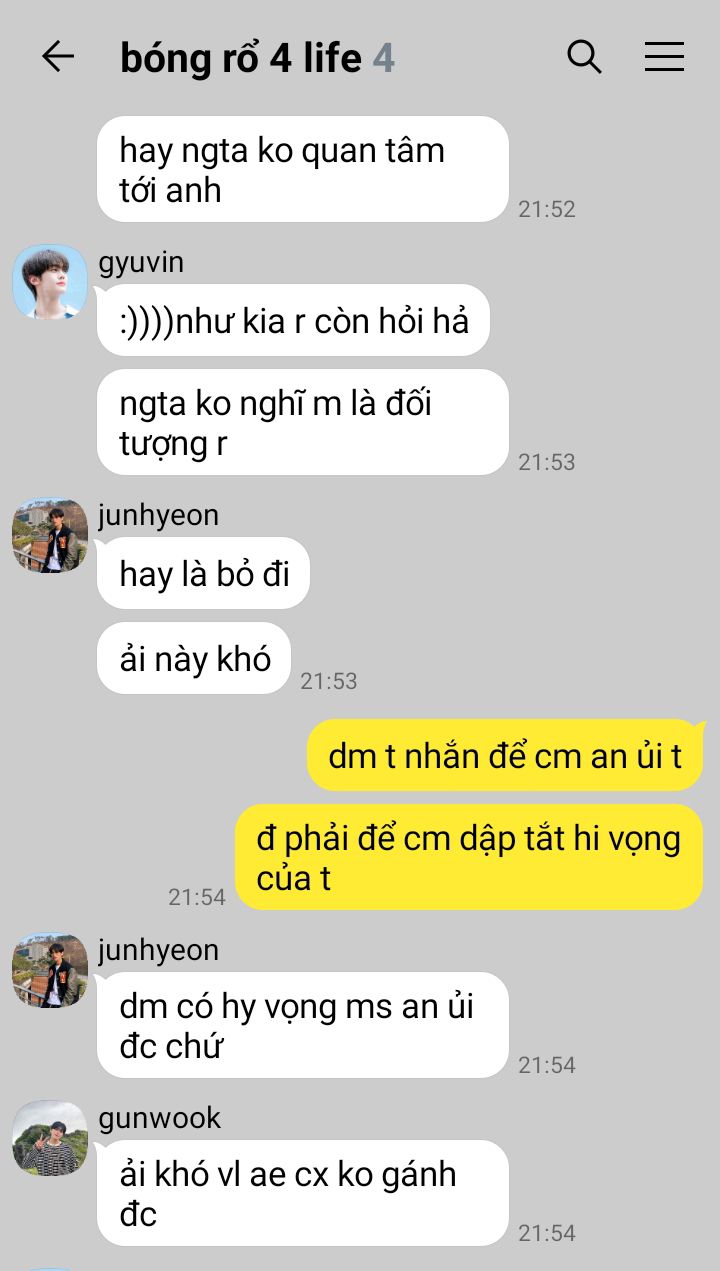The image size is (720, 1271).
Task: Open junhyeon's avatar above "hay là bỏ đi"
Action: coord(49,536)
